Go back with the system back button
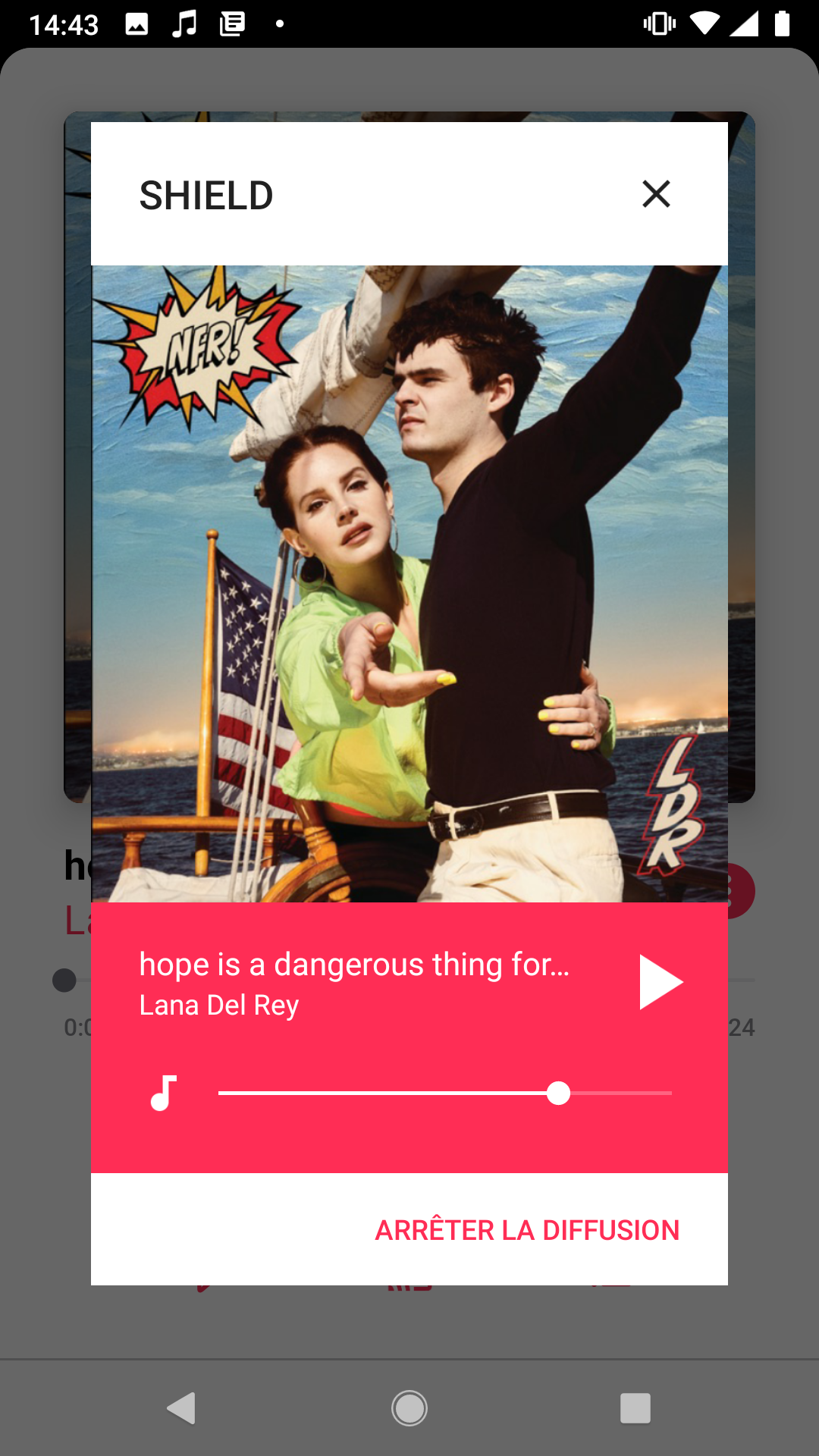 click(181, 1408)
